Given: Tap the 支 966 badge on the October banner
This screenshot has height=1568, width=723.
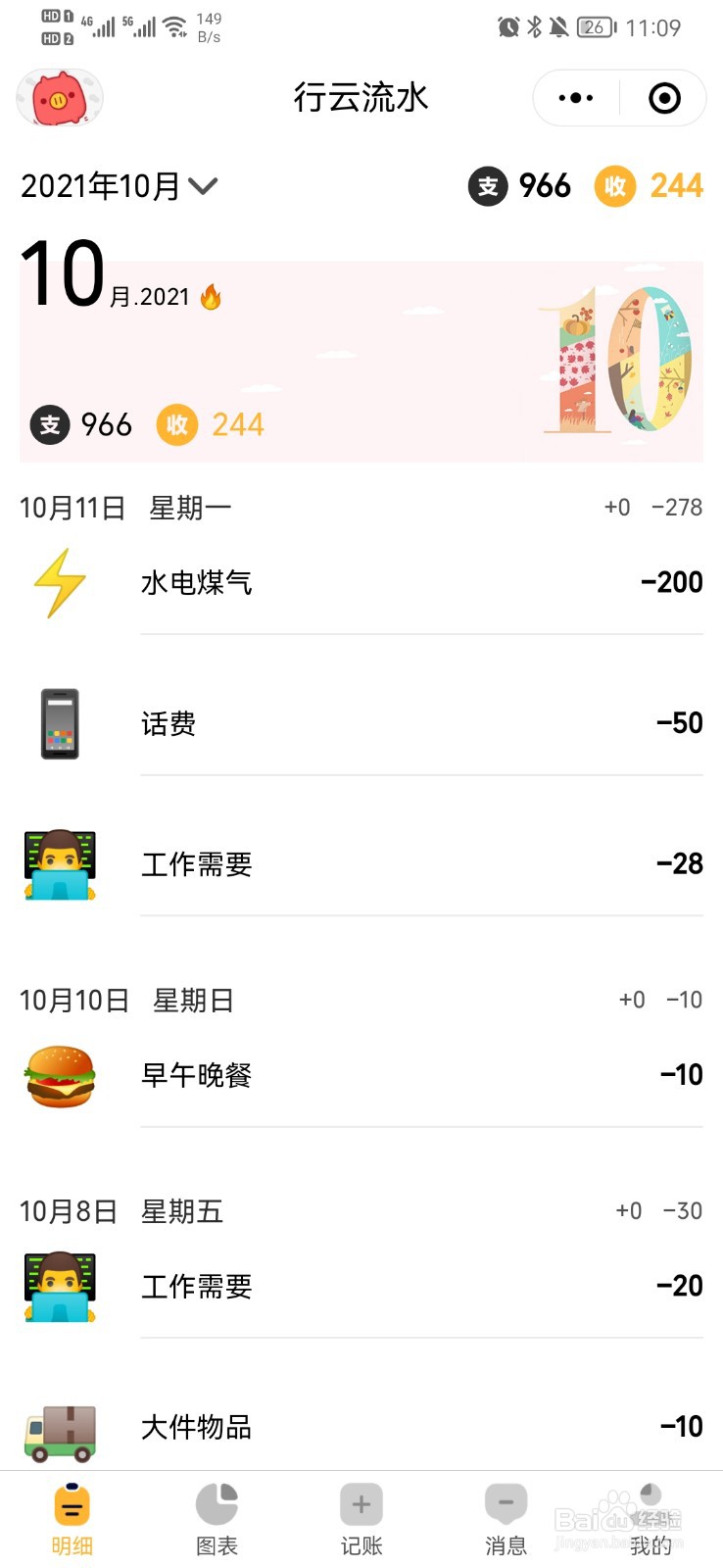Looking at the screenshot, I should tap(51, 424).
